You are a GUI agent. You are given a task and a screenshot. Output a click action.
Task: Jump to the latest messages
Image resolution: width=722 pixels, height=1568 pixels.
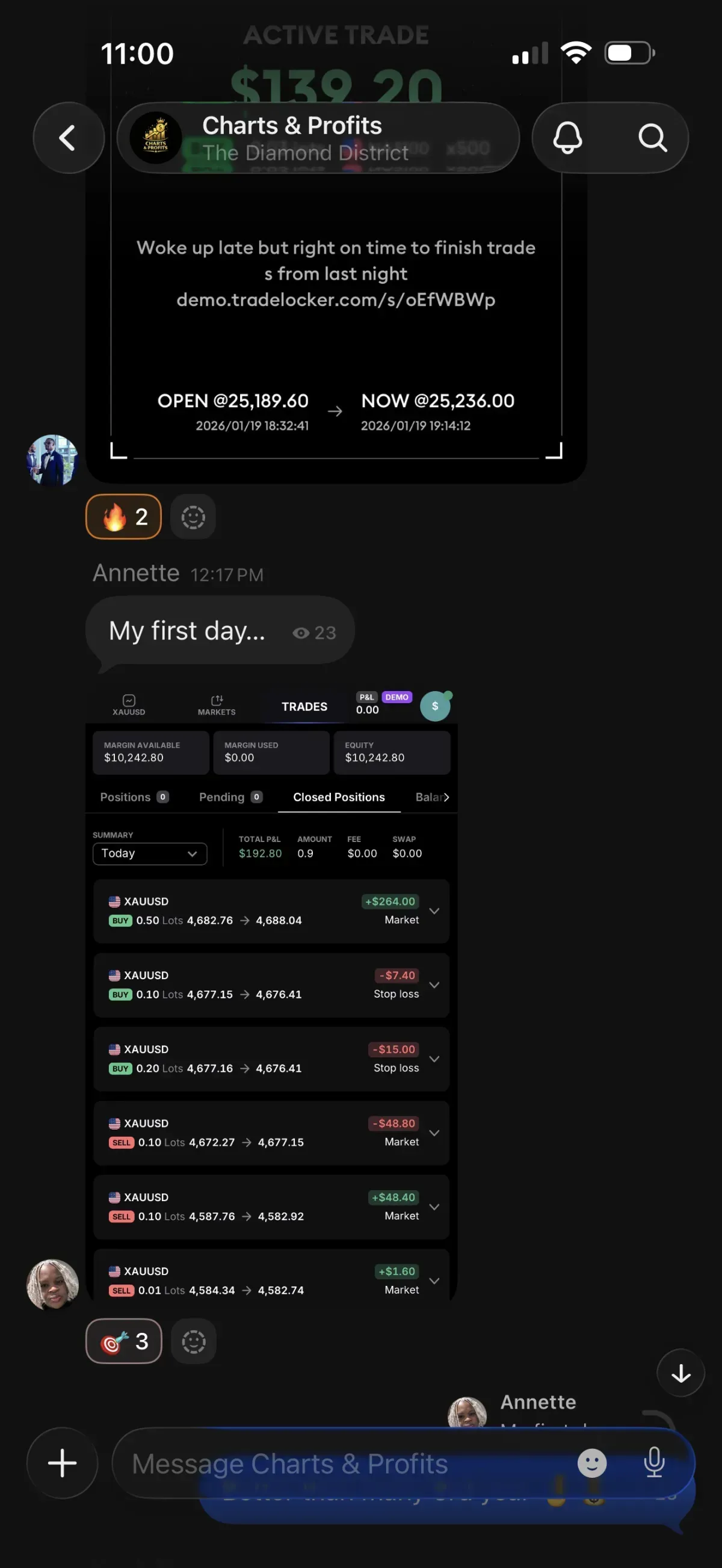tap(680, 1373)
